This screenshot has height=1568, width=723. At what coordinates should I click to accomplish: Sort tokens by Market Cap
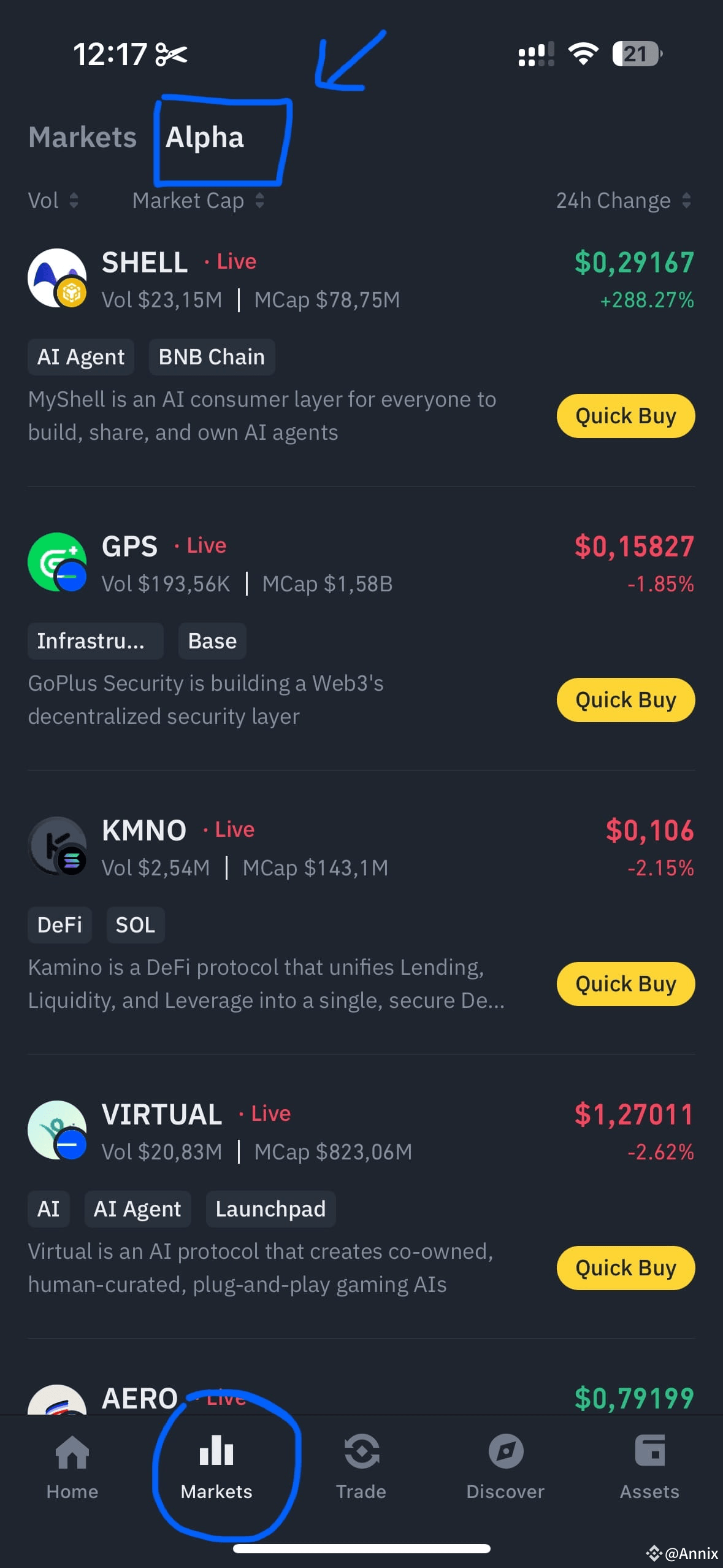[197, 201]
